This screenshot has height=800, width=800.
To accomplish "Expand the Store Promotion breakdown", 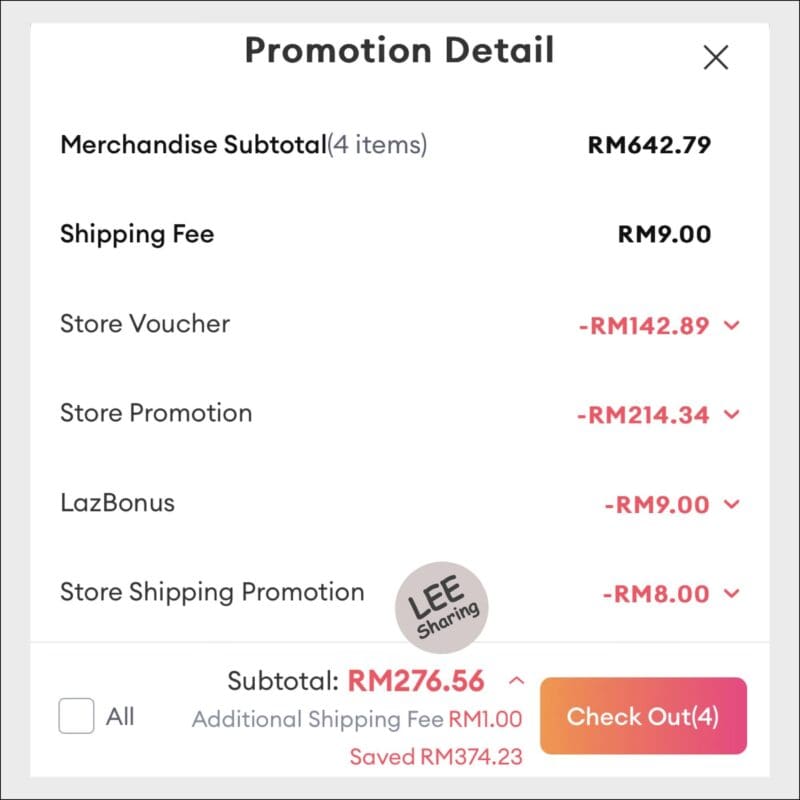I will tap(731, 414).
